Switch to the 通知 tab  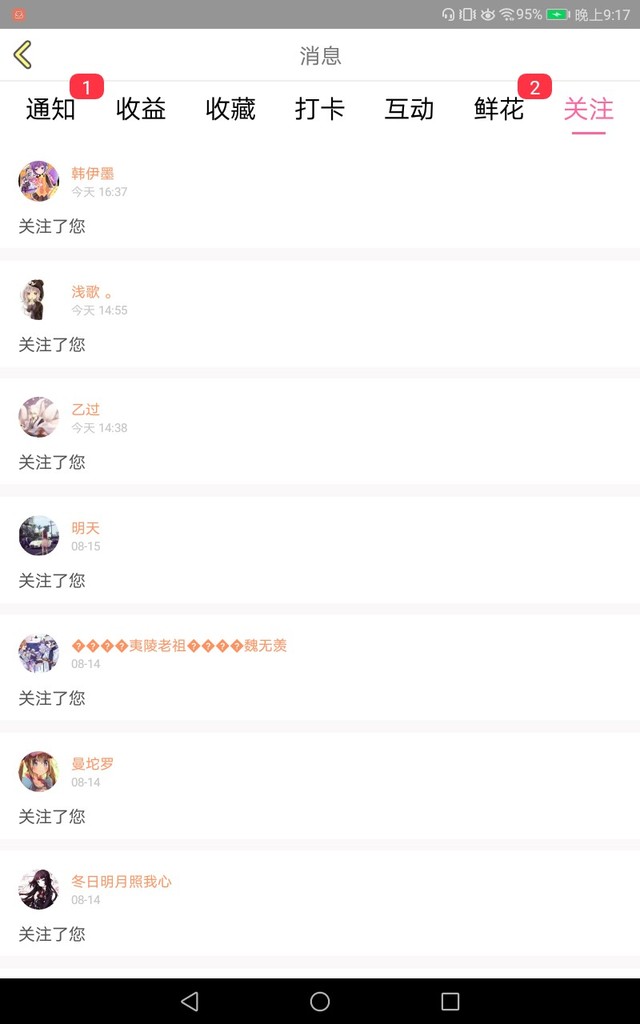tap(51, 109)
